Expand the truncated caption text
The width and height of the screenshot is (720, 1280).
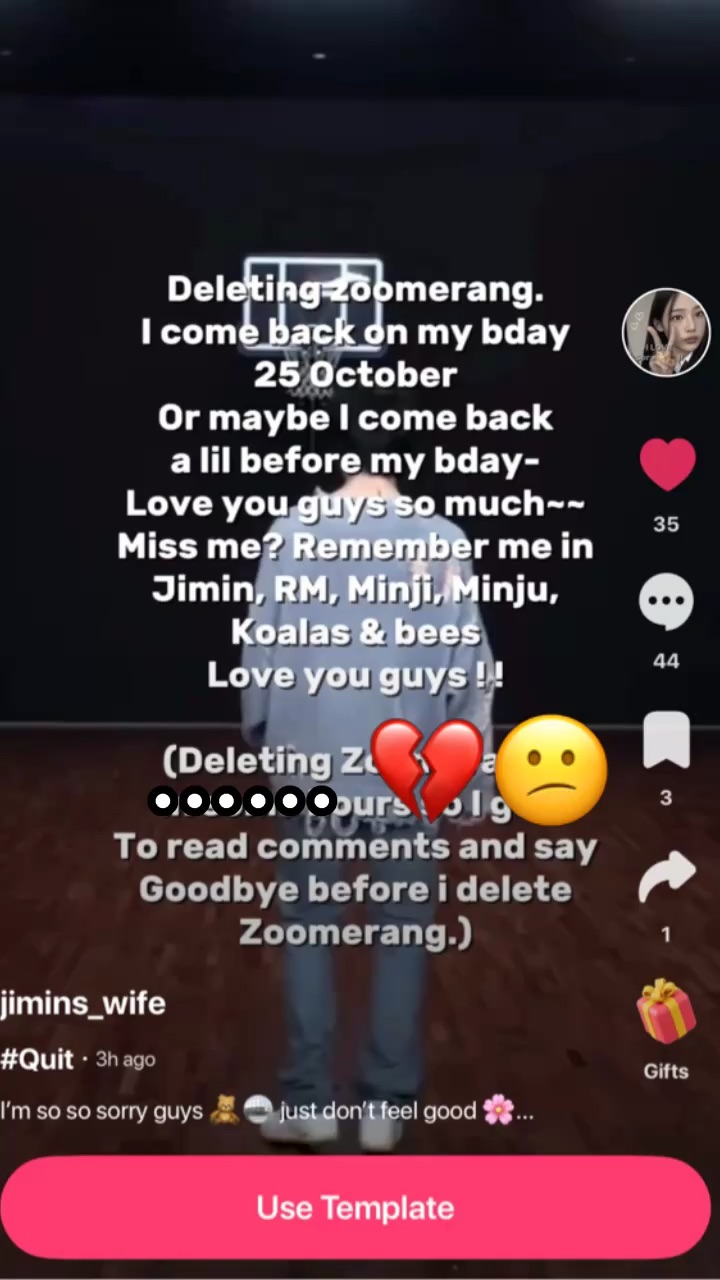pos(266,1111)
